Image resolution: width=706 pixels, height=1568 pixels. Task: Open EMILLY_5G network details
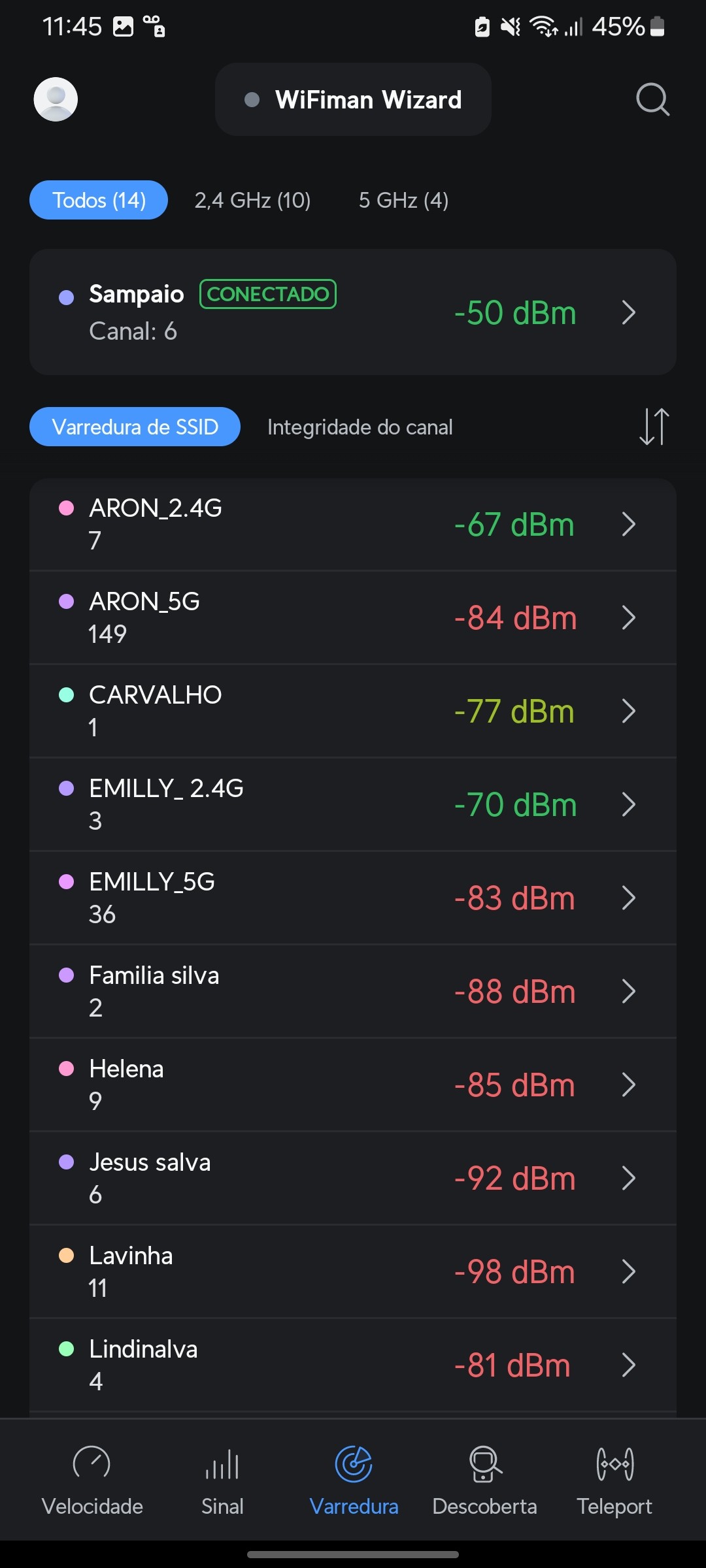[353, 898]
